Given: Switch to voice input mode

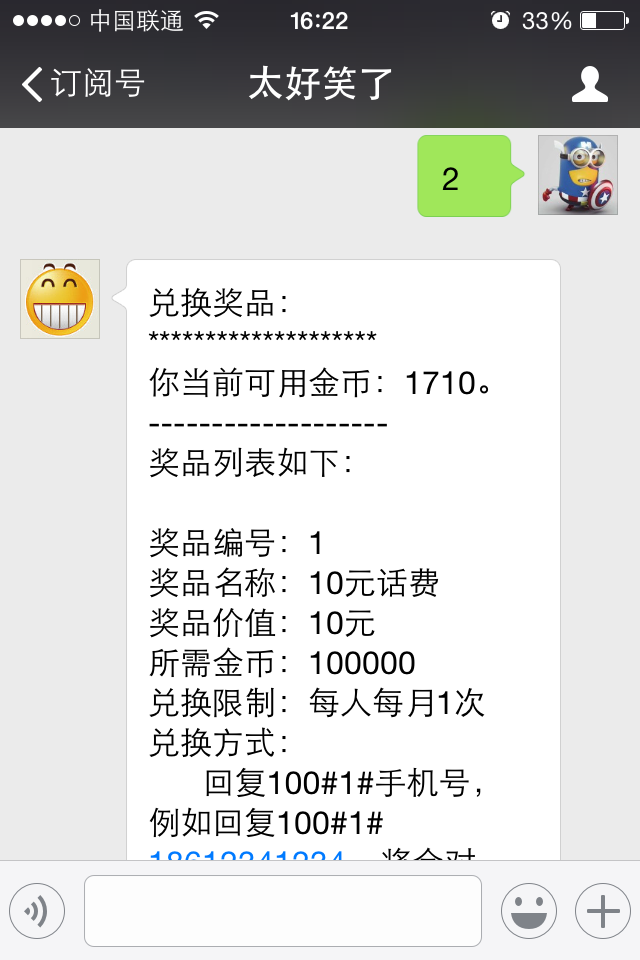Looking at the screenshot, I should point(37,910).
